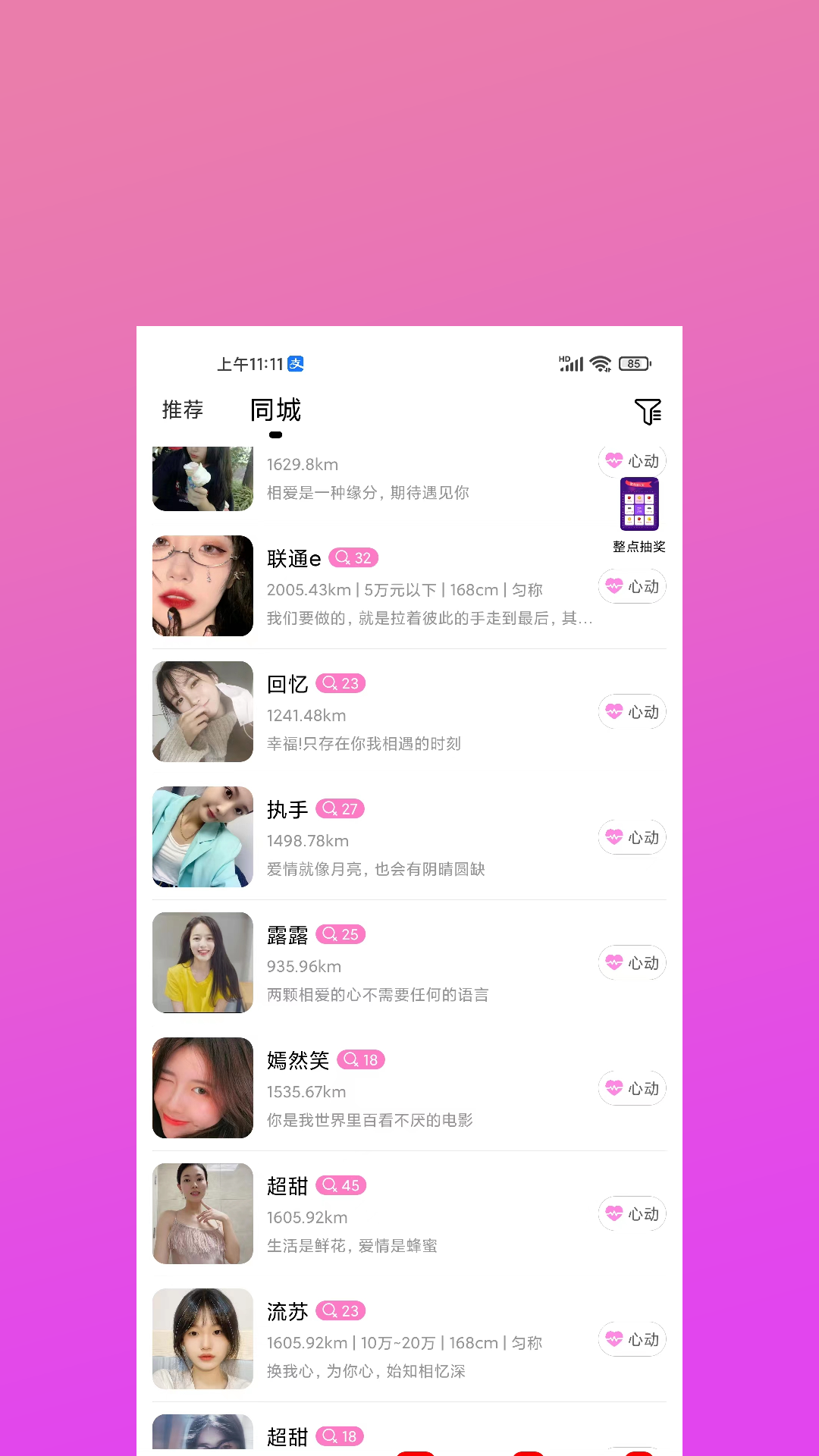View 回忆's profile photo
Image resolution: width=819 pixels, height=1456 pixels.
point(202,711)
